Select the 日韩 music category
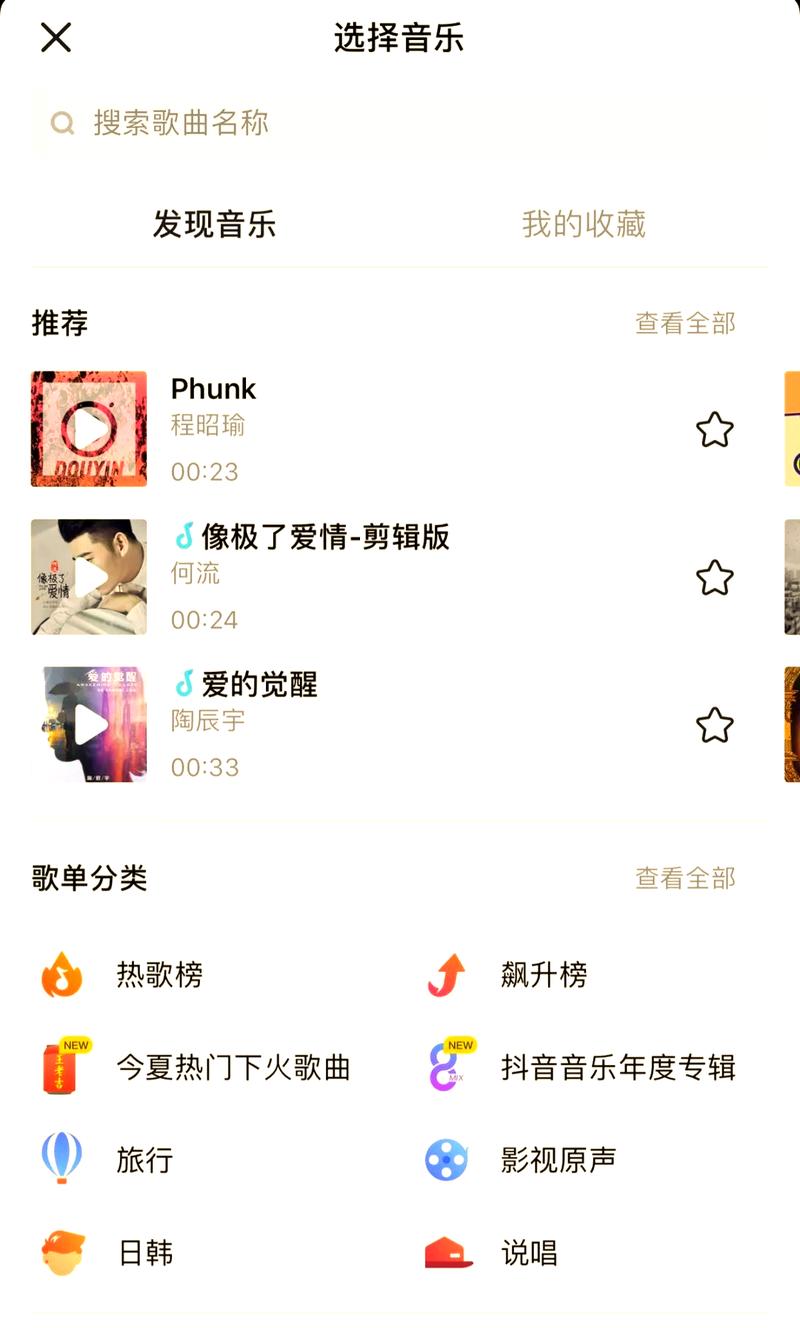Screen dimensions: 800x1328 145,1253
